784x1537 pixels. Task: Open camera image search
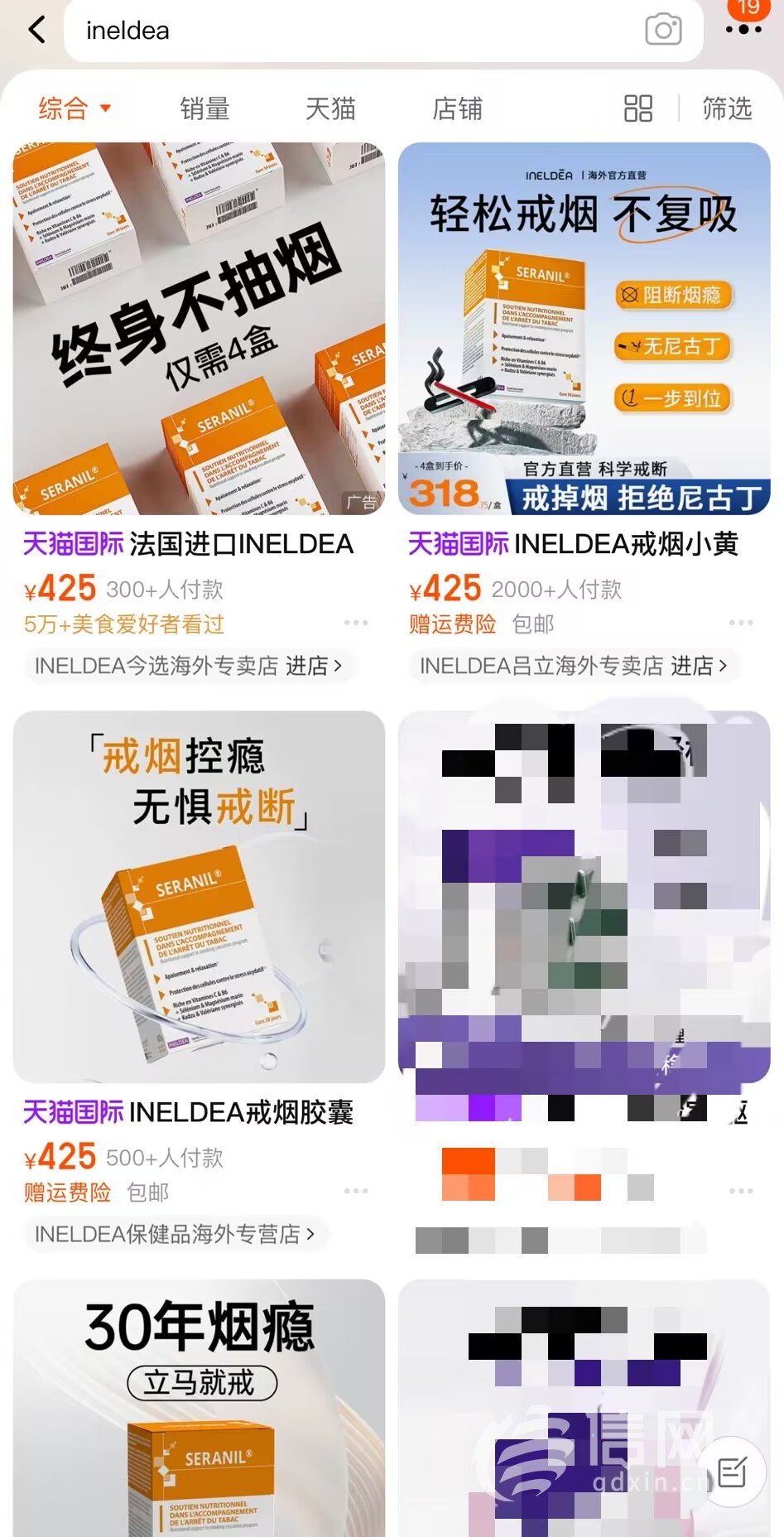pos(663,31)
